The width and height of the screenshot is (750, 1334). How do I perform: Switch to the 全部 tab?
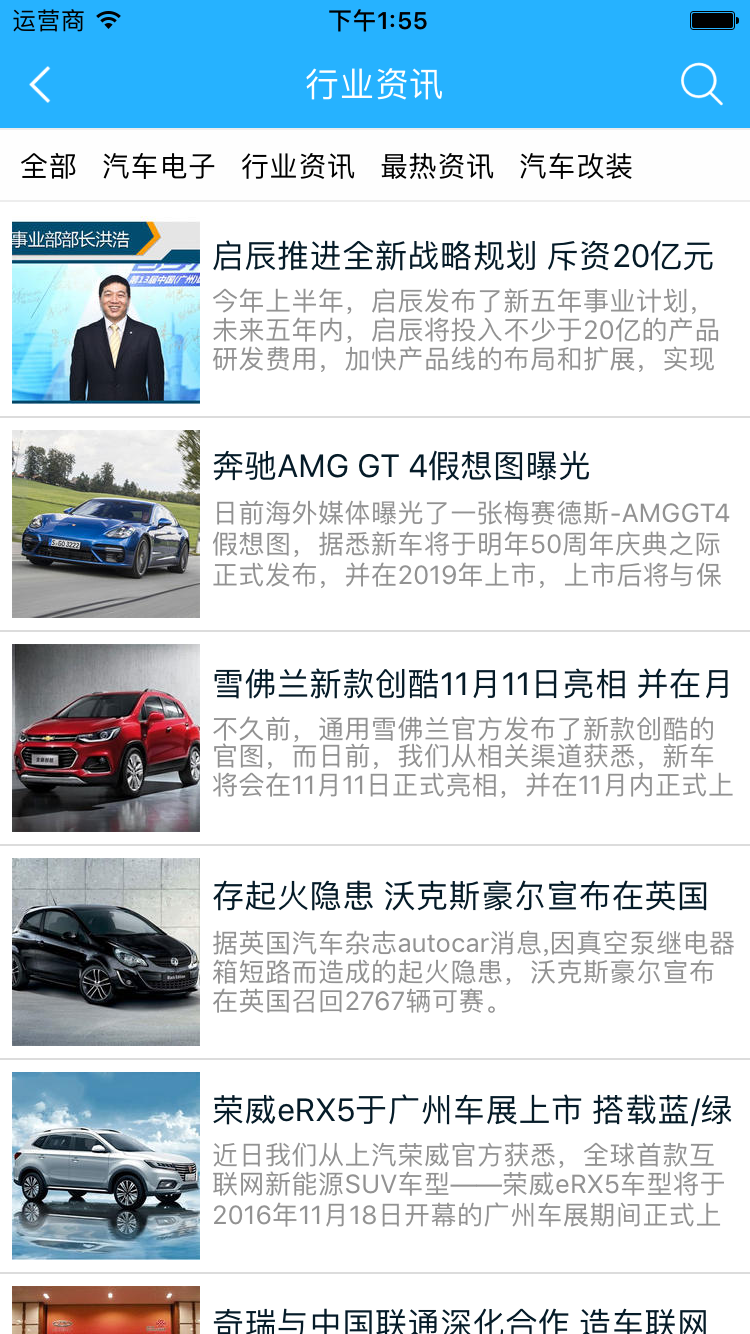48,166
